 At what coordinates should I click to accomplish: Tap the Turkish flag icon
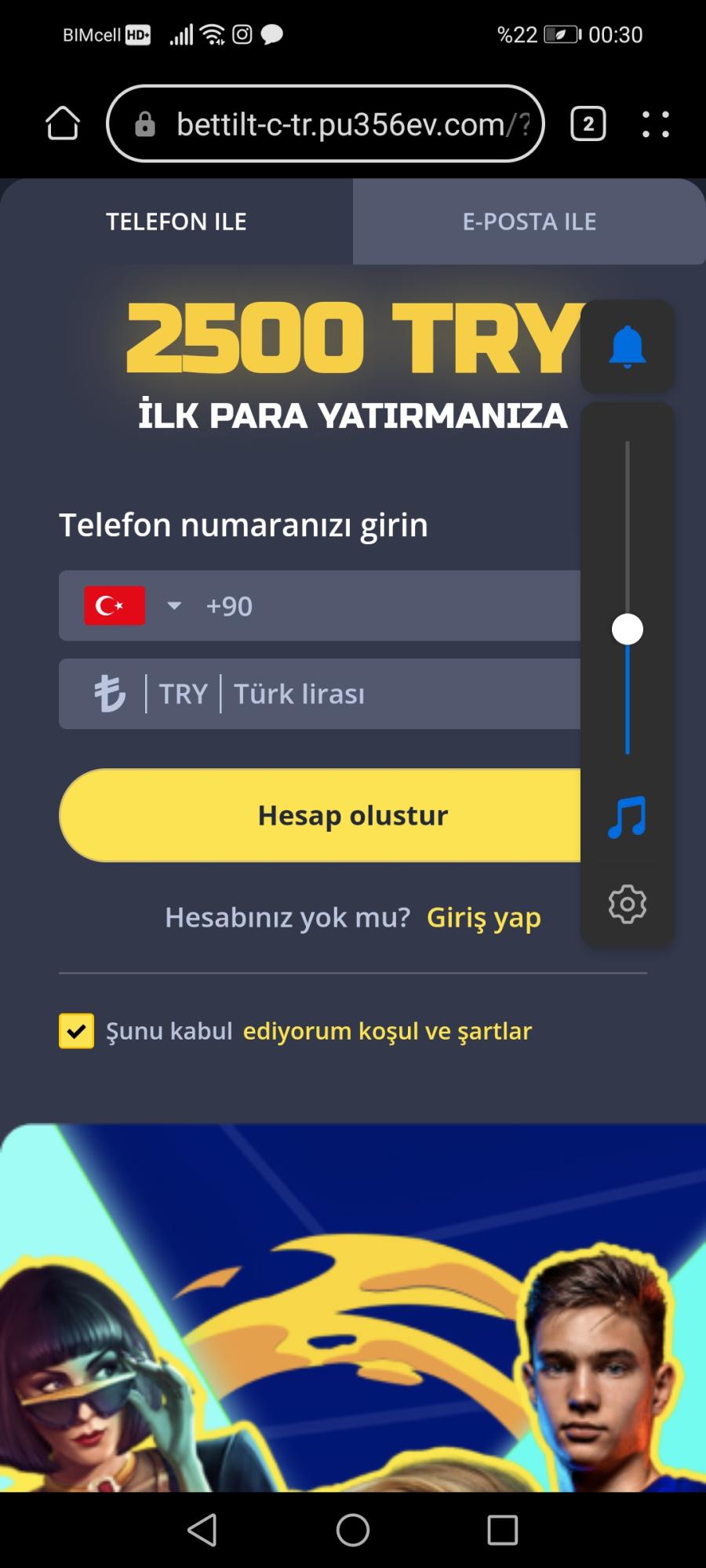(114, 605)
